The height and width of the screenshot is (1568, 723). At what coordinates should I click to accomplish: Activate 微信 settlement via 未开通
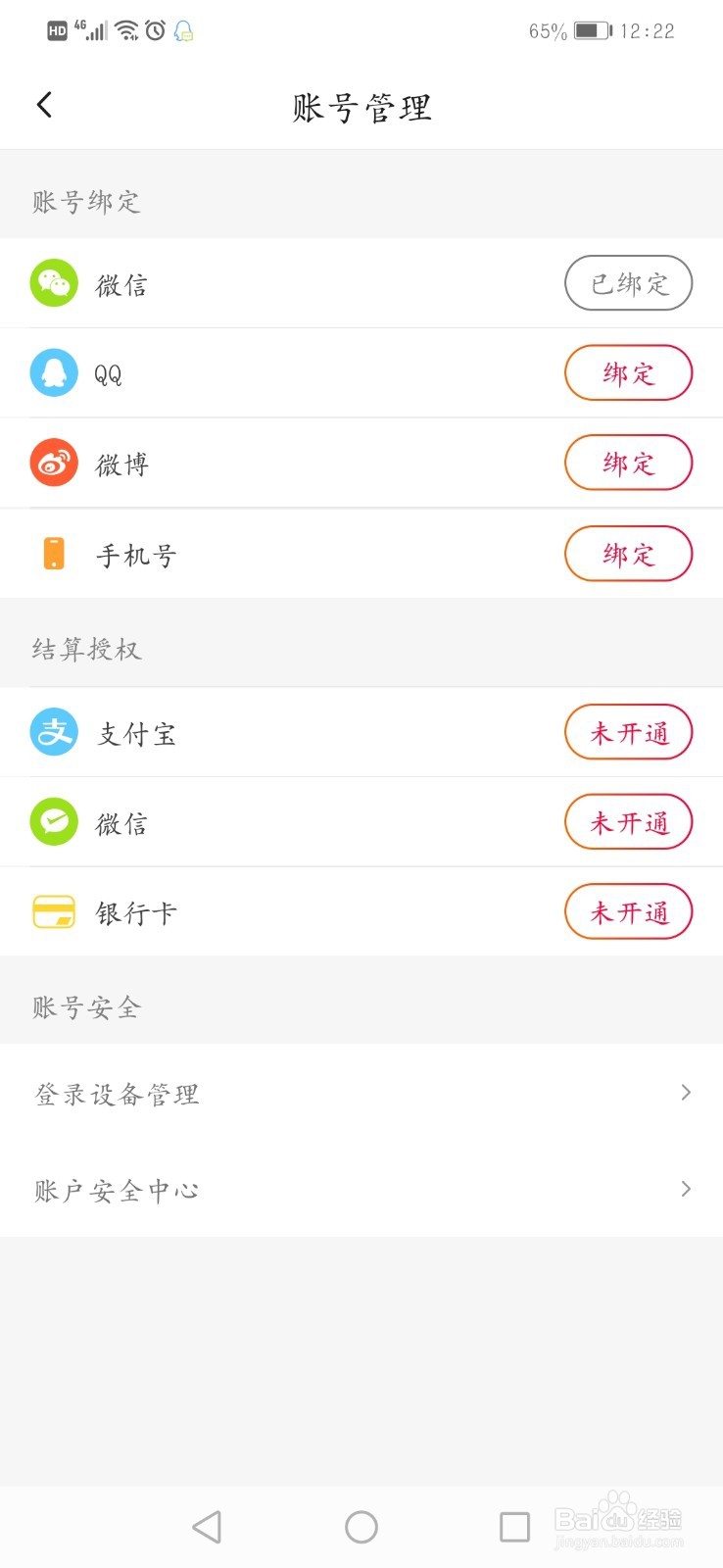[x=628, y=822]
